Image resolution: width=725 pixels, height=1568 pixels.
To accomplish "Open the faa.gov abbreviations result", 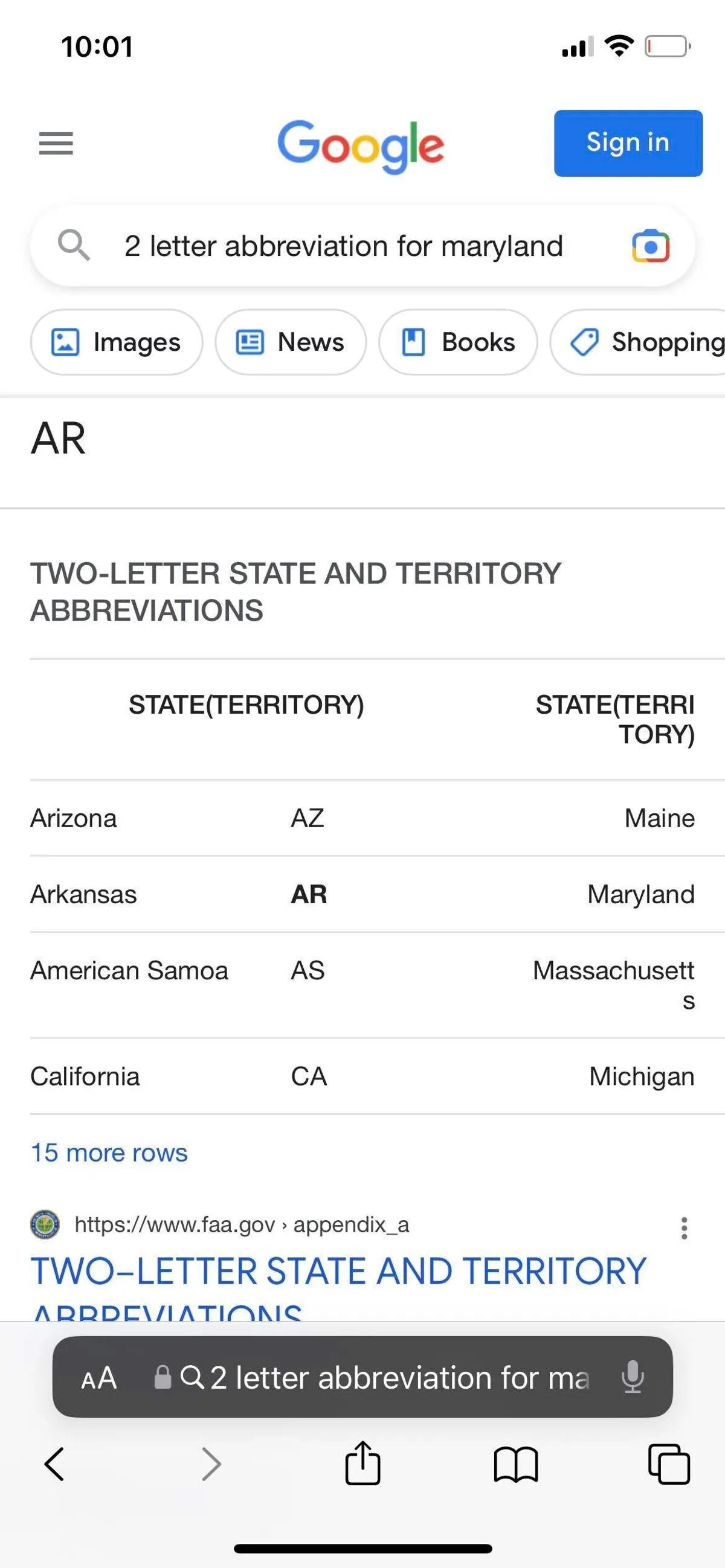I will 338,1271.
